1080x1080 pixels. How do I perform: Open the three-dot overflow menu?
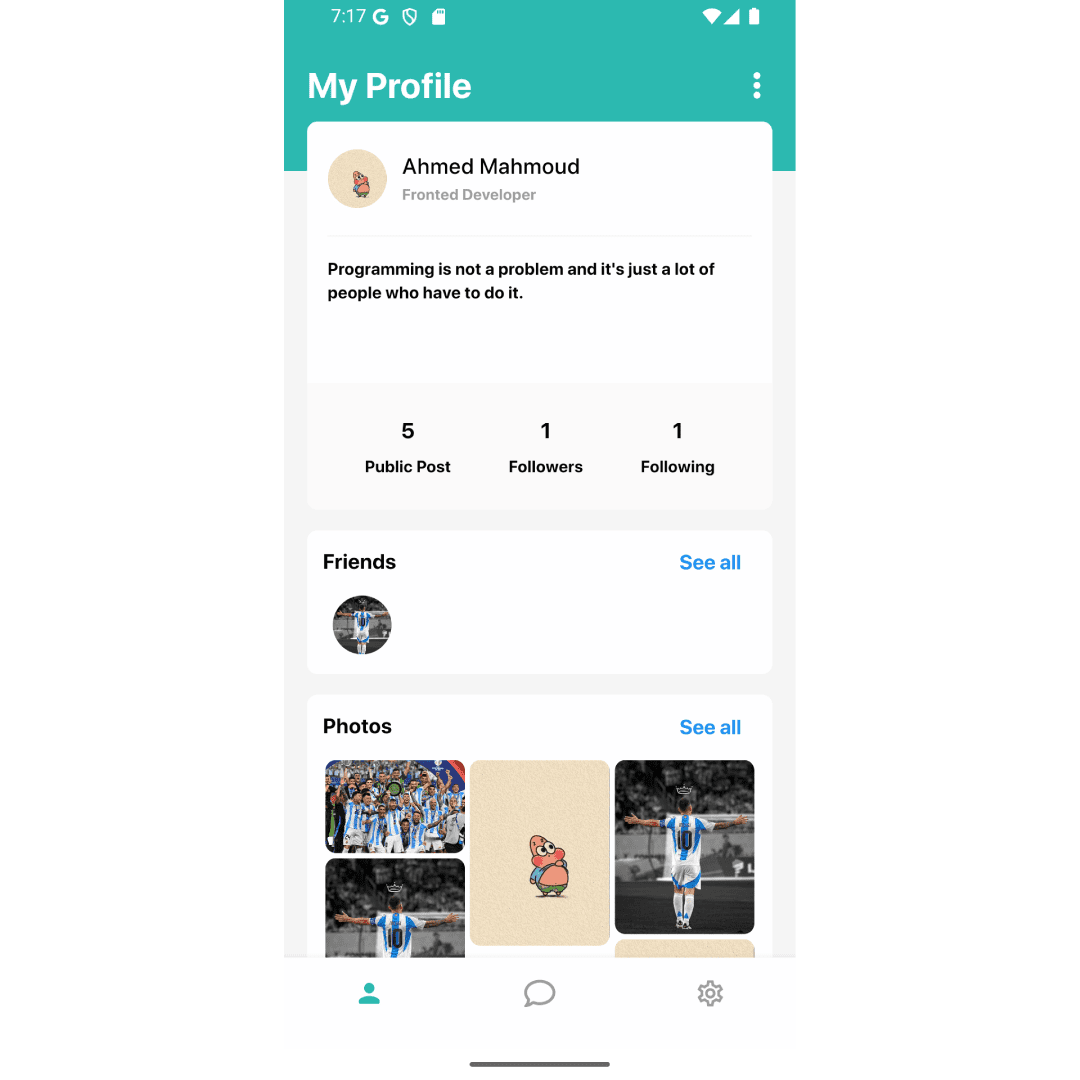tap(757, 86)
